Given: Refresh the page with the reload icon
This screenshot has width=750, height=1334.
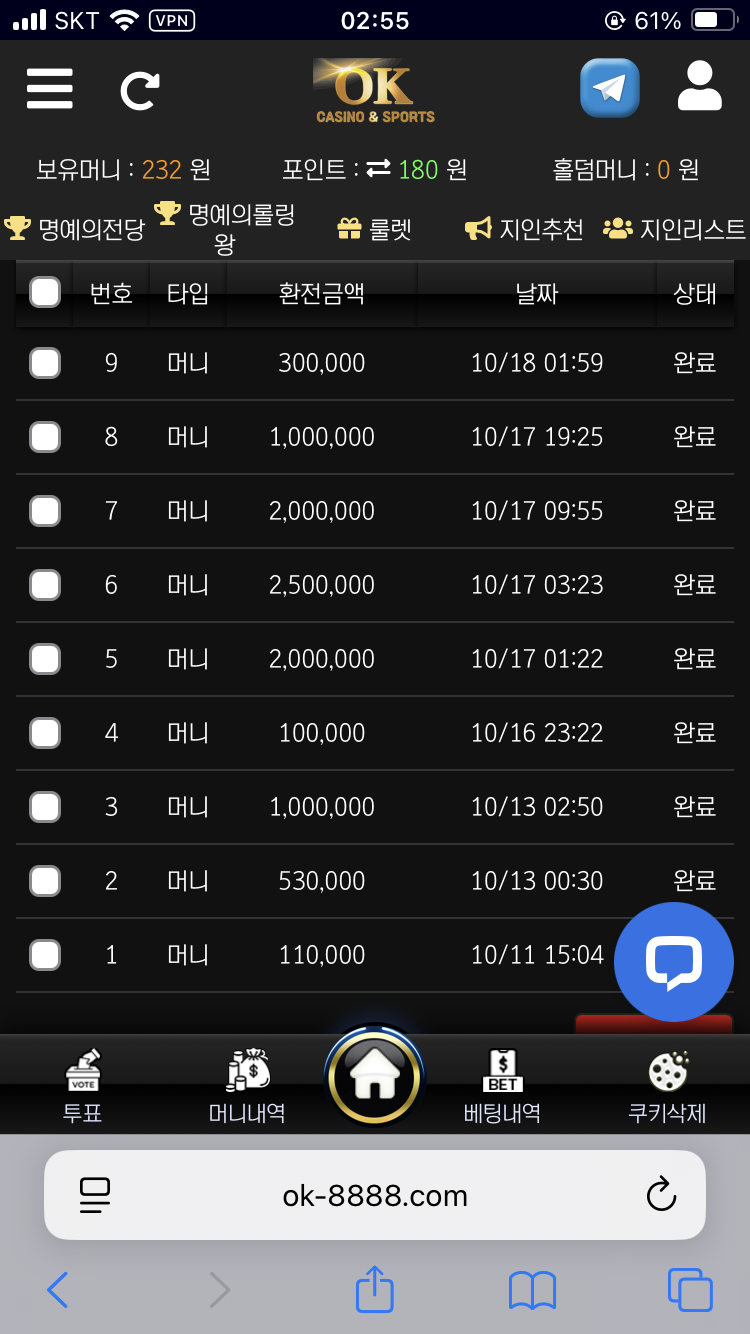Looking at the screenshot, I should [x=139, y=90].
